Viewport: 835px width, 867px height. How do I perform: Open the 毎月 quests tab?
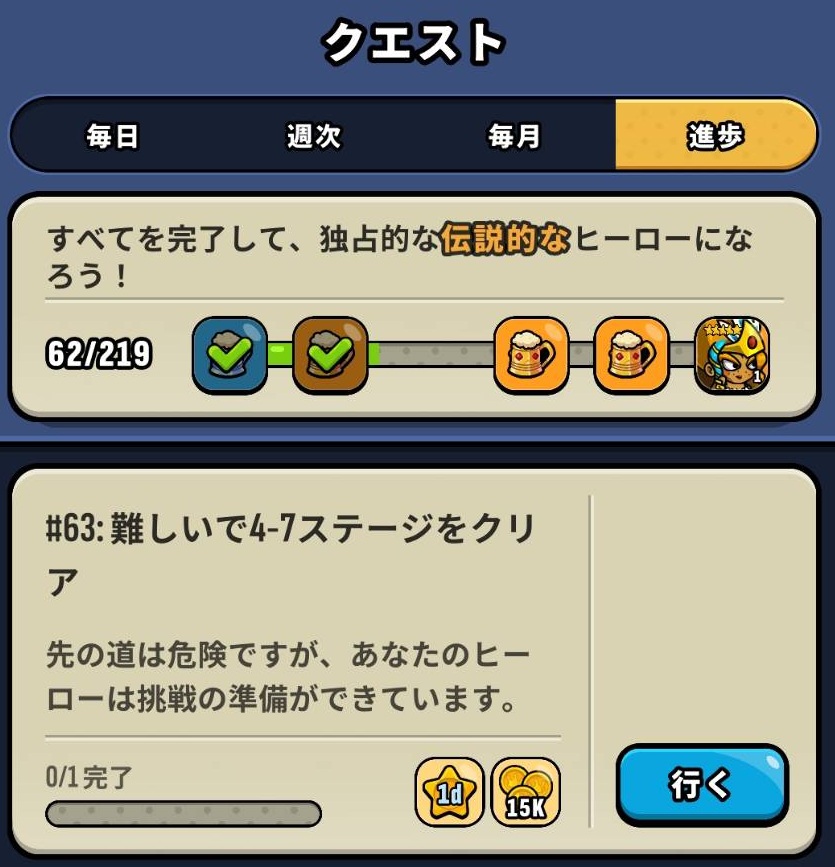514,136
